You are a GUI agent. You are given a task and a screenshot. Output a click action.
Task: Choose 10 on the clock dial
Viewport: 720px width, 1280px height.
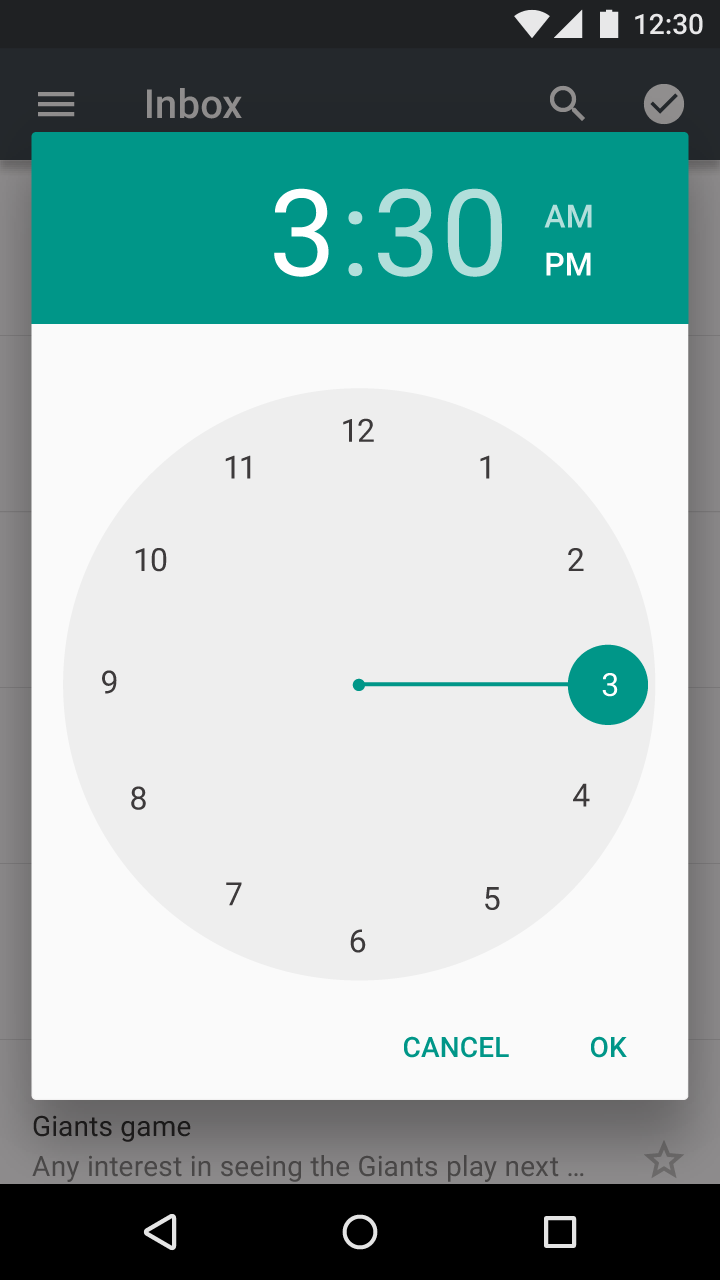[151, 560]
